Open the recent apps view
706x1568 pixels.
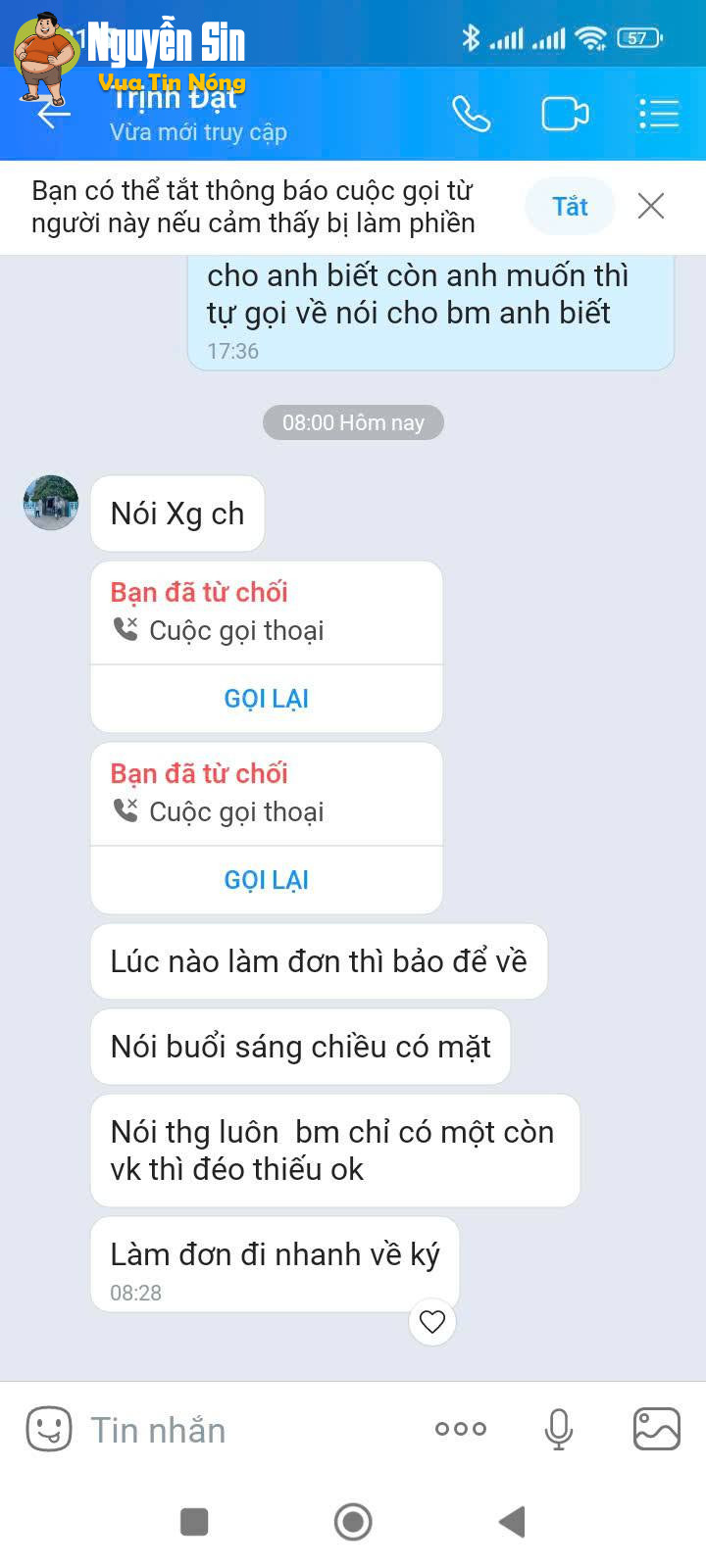click(x=194, y=1522)
